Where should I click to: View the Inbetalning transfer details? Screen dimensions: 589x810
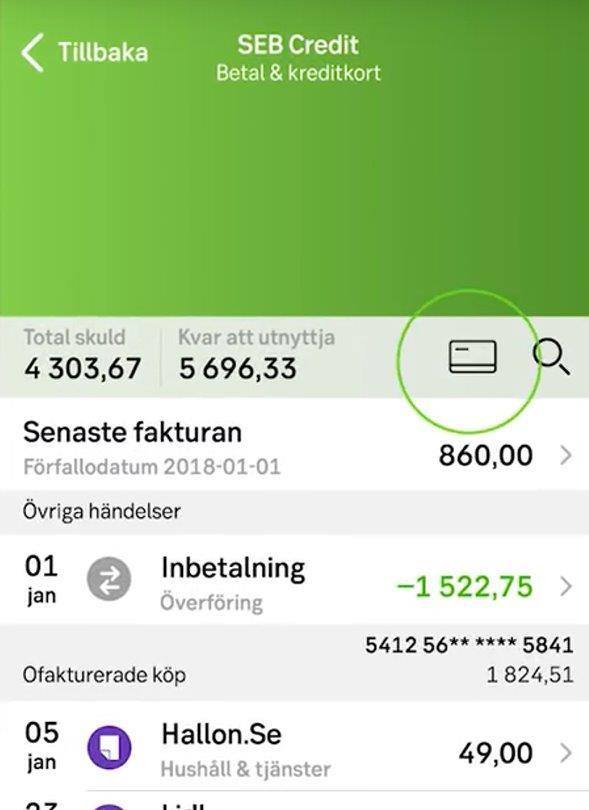[x=294, y=582]
